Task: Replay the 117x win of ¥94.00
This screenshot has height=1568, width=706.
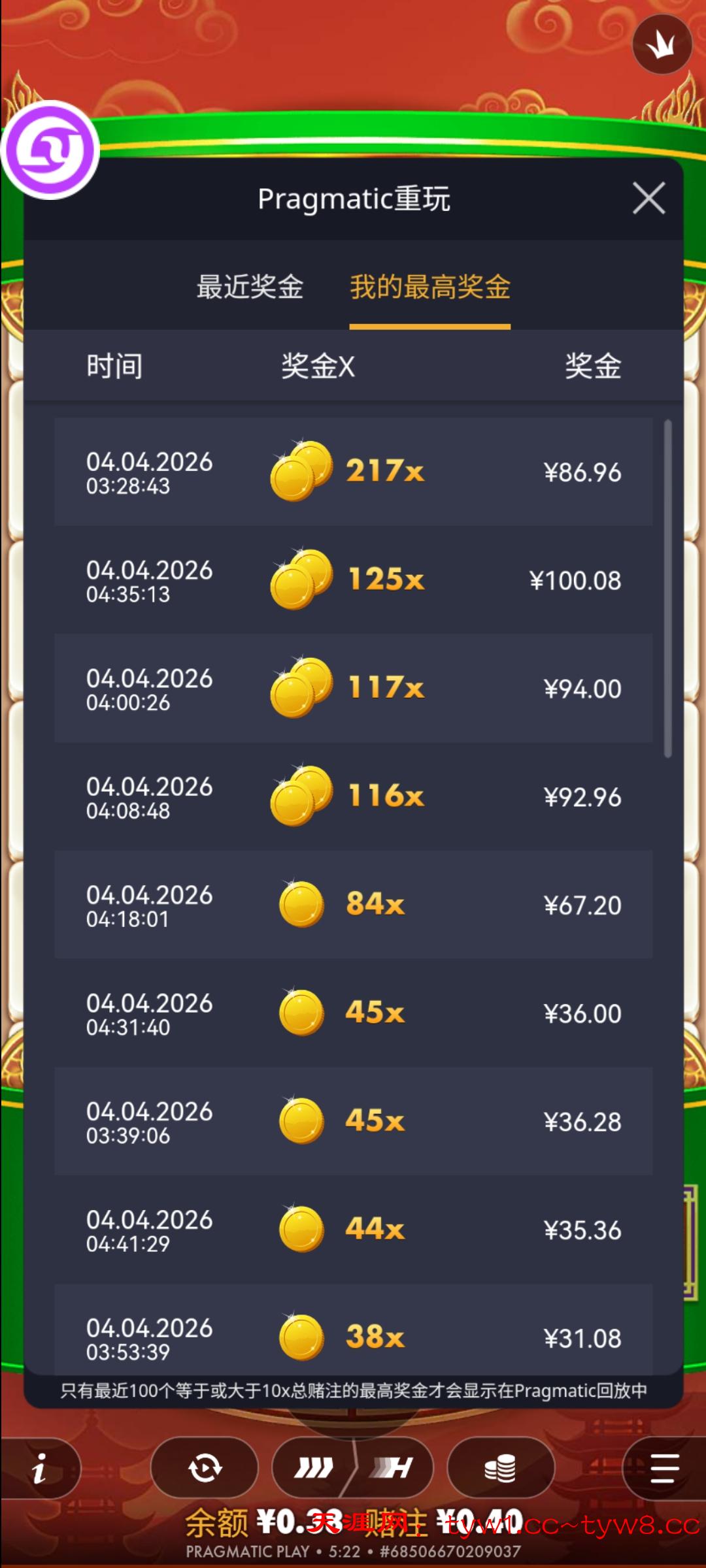Action: [353, 688]
